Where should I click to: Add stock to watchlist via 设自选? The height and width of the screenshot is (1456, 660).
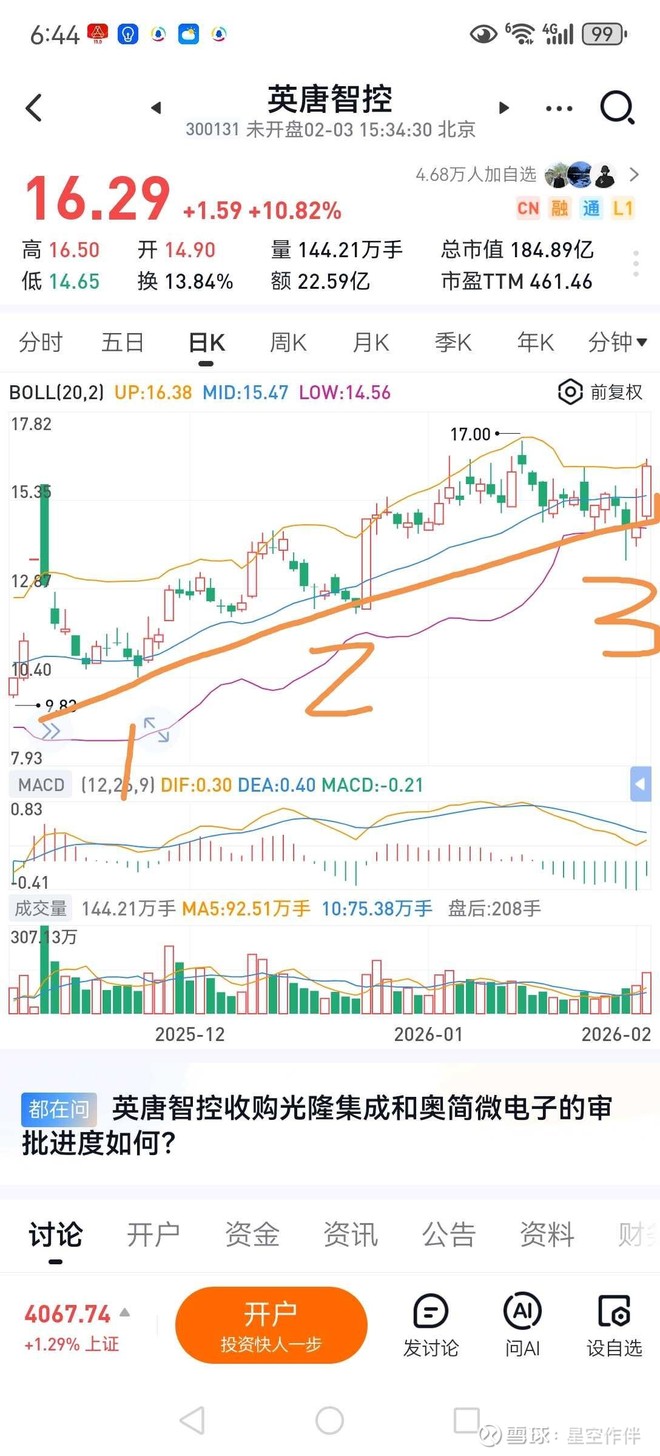614,1325
